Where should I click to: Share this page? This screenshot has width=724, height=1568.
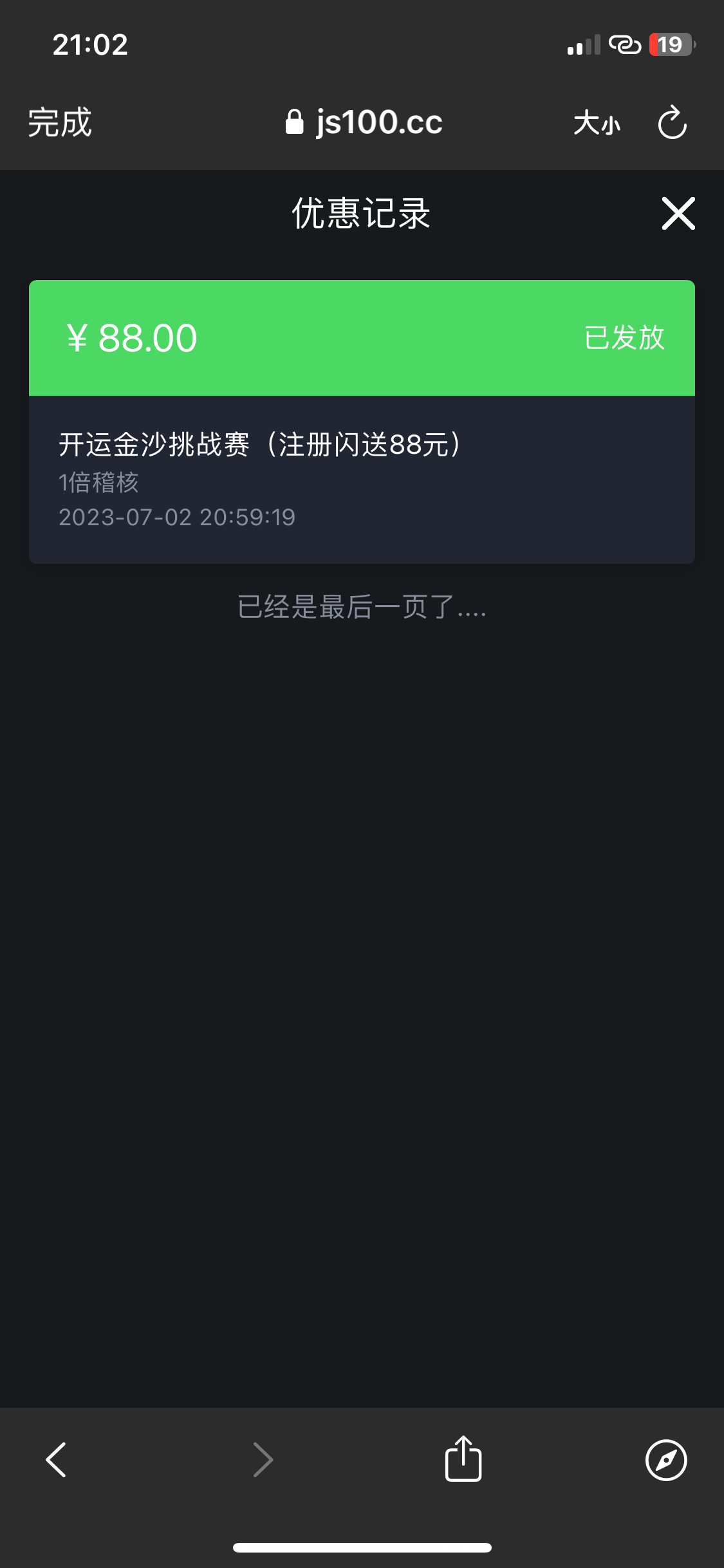[463, 1459]
